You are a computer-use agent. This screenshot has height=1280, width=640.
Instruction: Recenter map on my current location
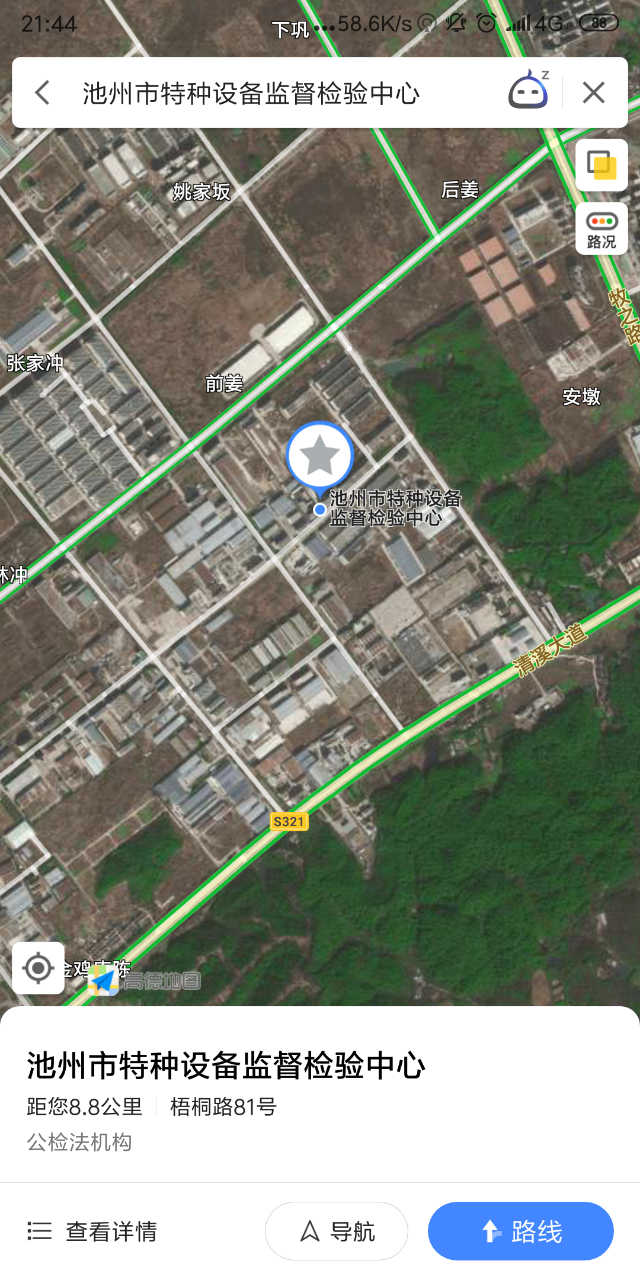38,967
